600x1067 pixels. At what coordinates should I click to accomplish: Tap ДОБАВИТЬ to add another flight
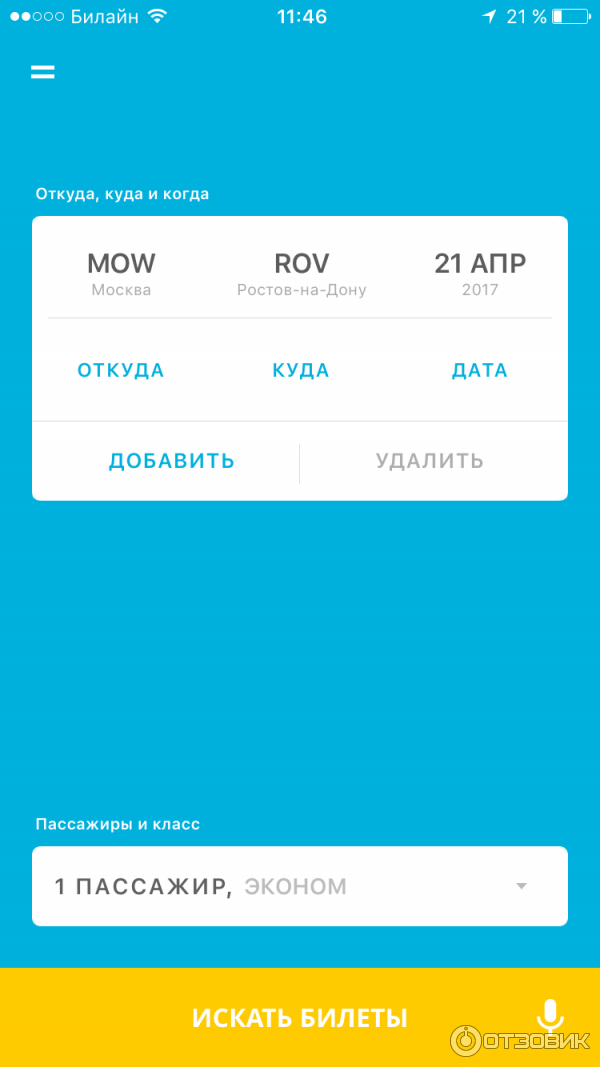click(171, 461)
